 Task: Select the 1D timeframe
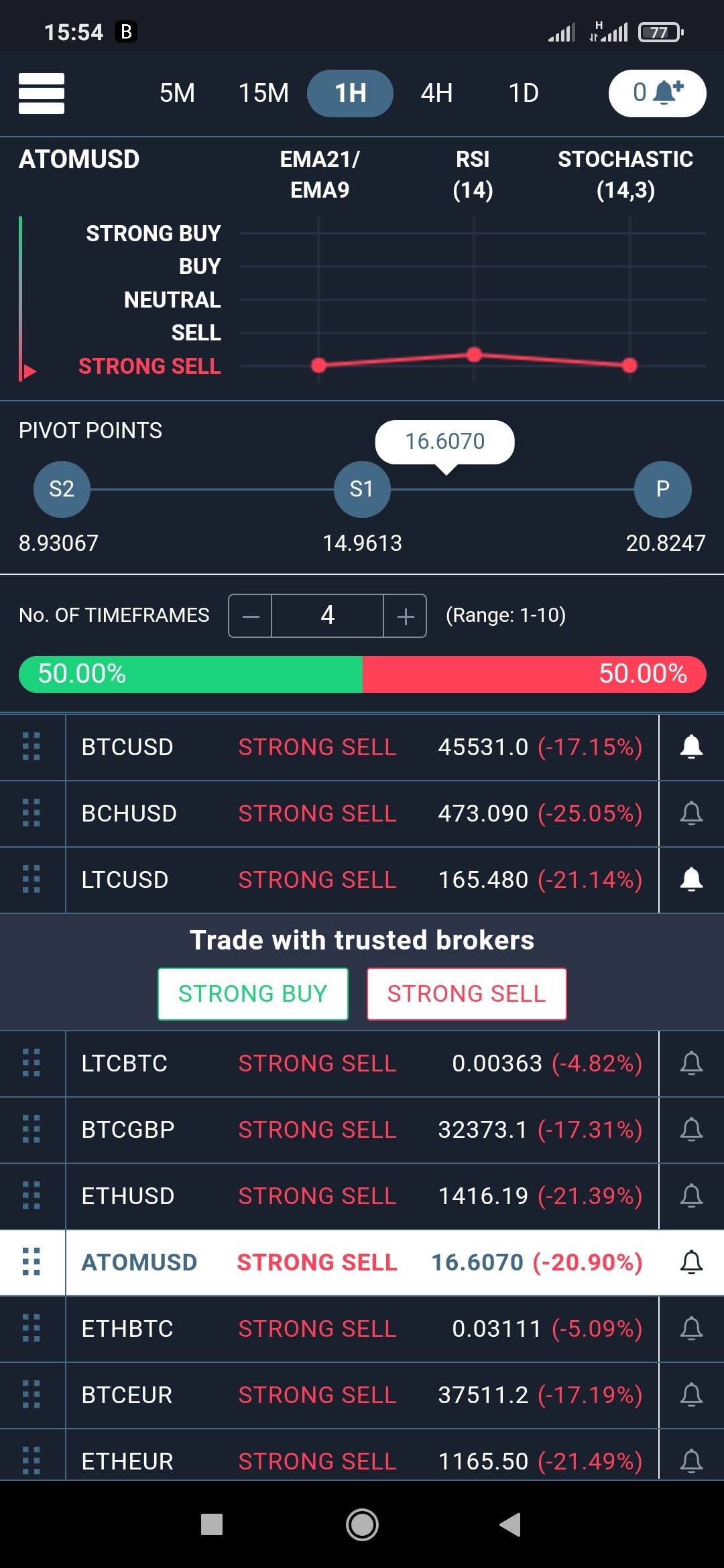pyautogui.click(x=524, y=93)
